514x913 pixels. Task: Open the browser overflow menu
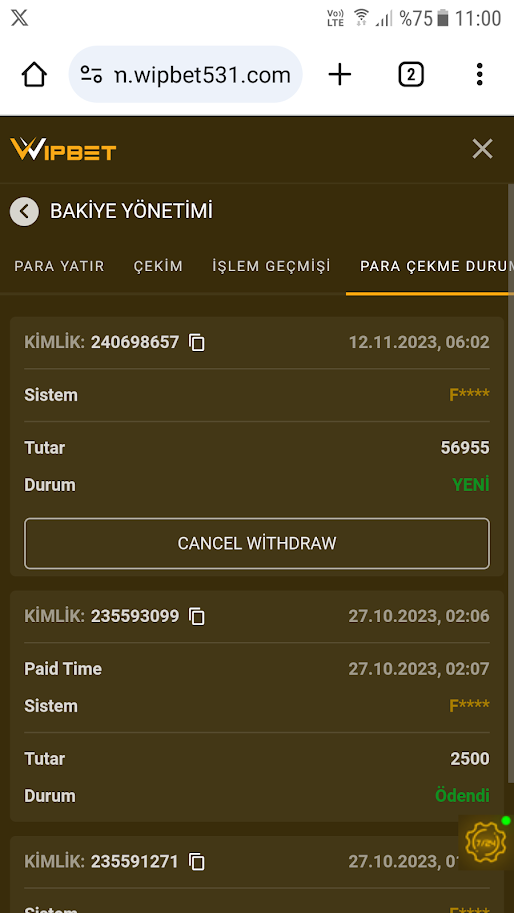[x=479, y=75]
